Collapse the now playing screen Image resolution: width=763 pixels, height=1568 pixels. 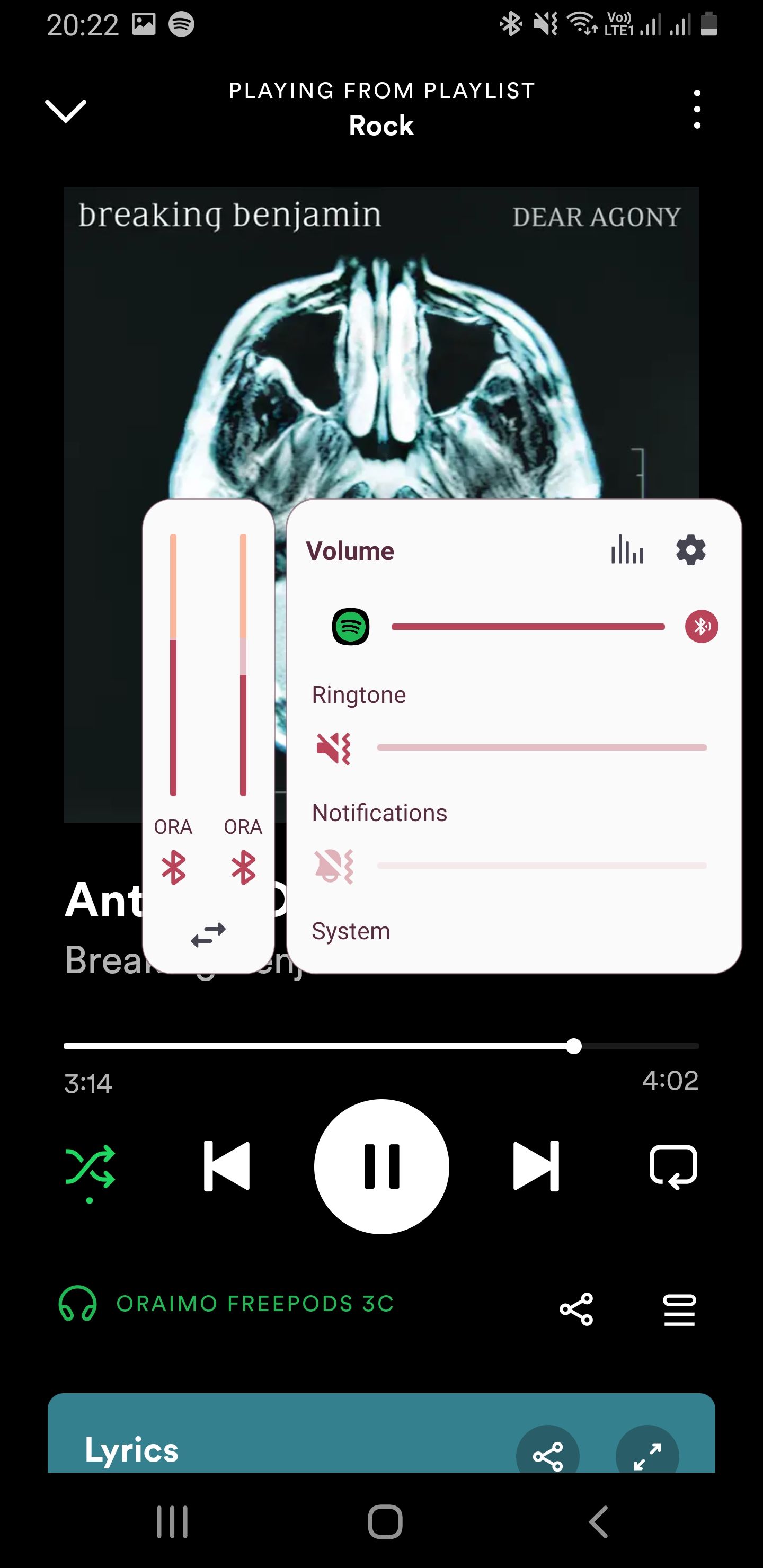(x=66, y=111)
